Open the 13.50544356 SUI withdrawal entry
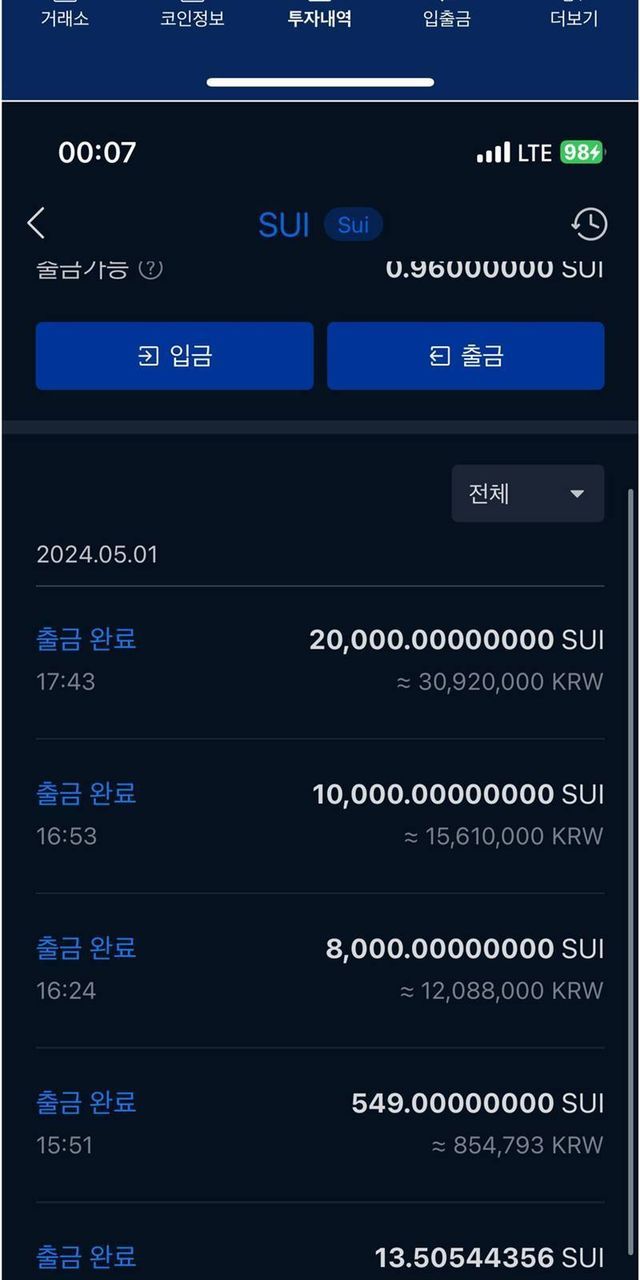 click(320, 1257)
